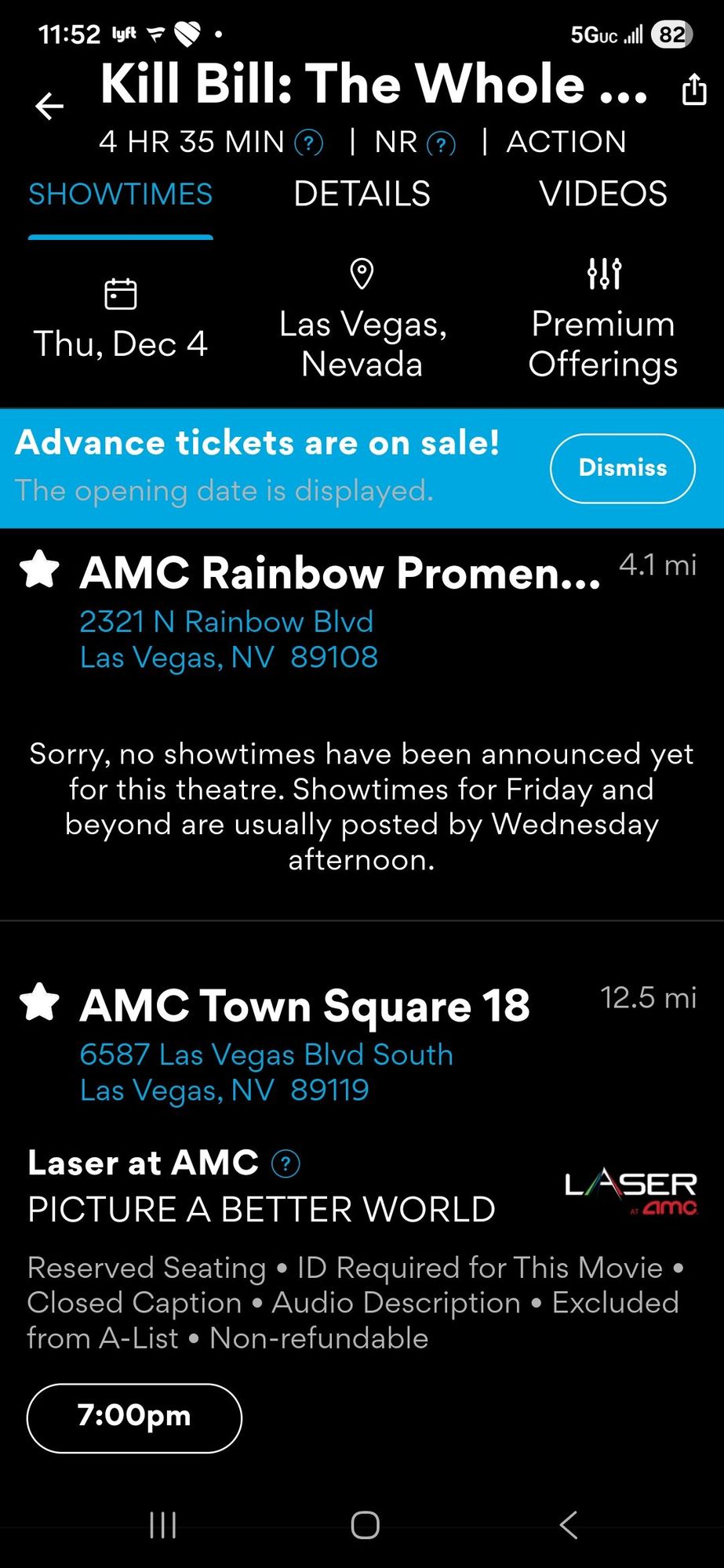
Task: Tap the system home button
Action: [x=365, y=1525]
